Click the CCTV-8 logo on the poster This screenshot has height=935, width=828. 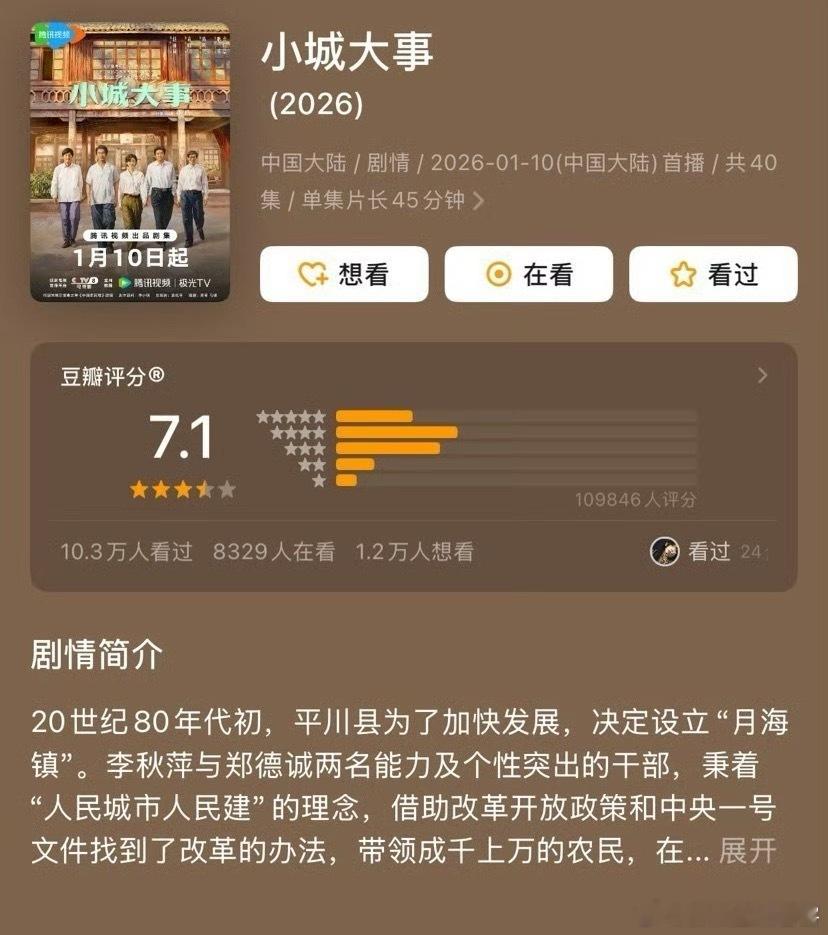(x=83, y=282)
